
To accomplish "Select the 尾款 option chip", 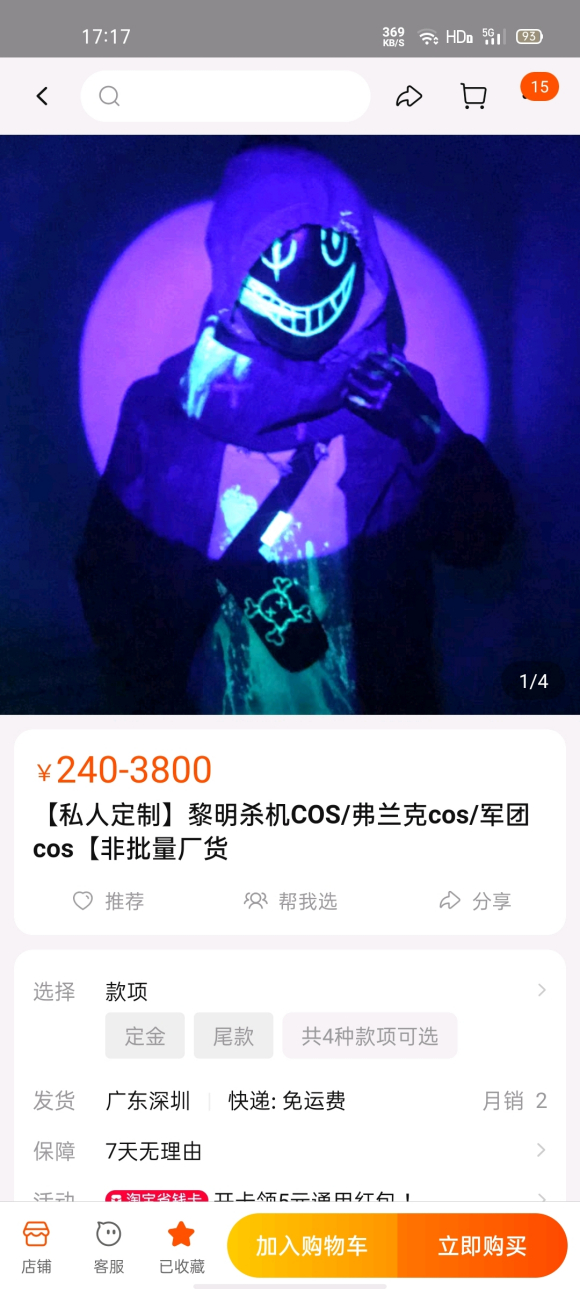I will 233,1036.
